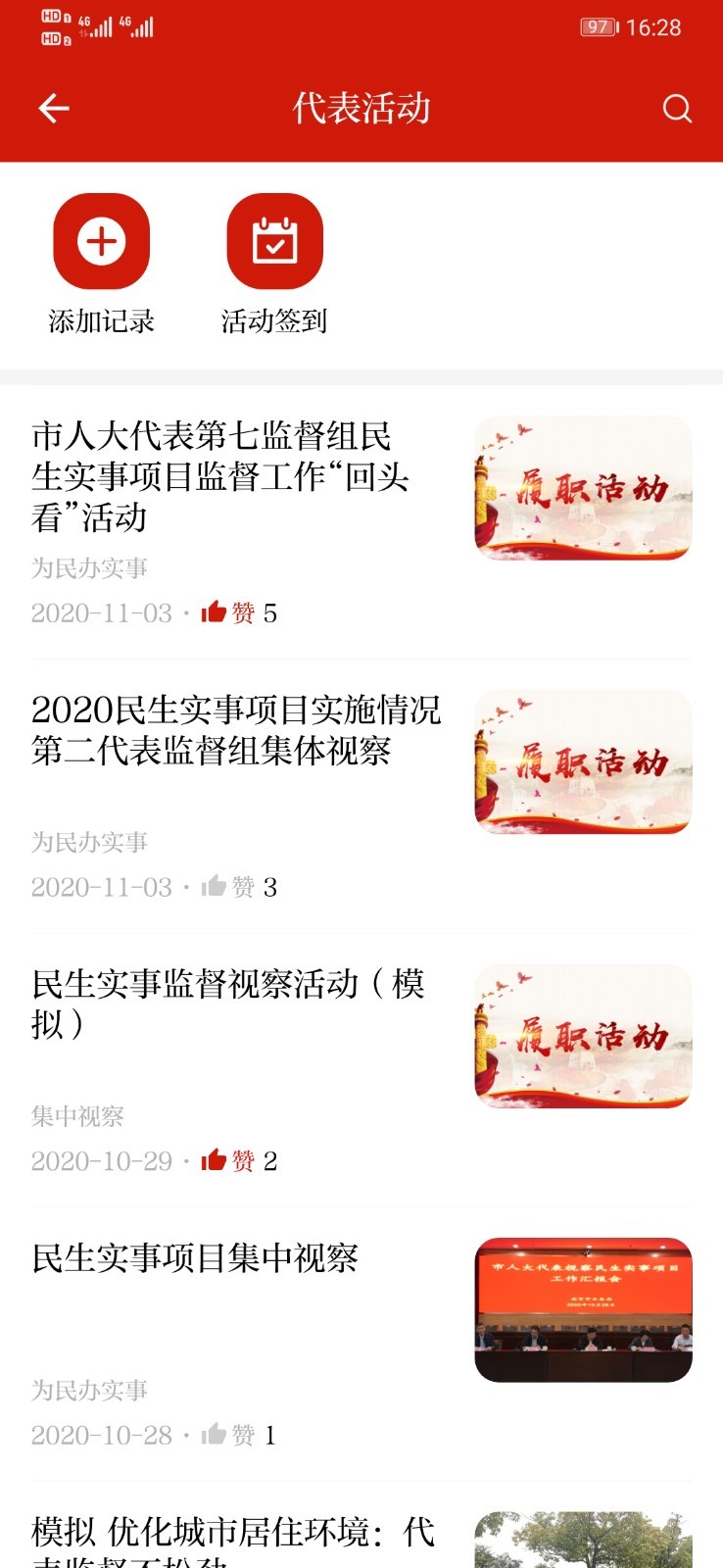Tap the back arrow to return
723x1568 pixels.
[53, 108]
